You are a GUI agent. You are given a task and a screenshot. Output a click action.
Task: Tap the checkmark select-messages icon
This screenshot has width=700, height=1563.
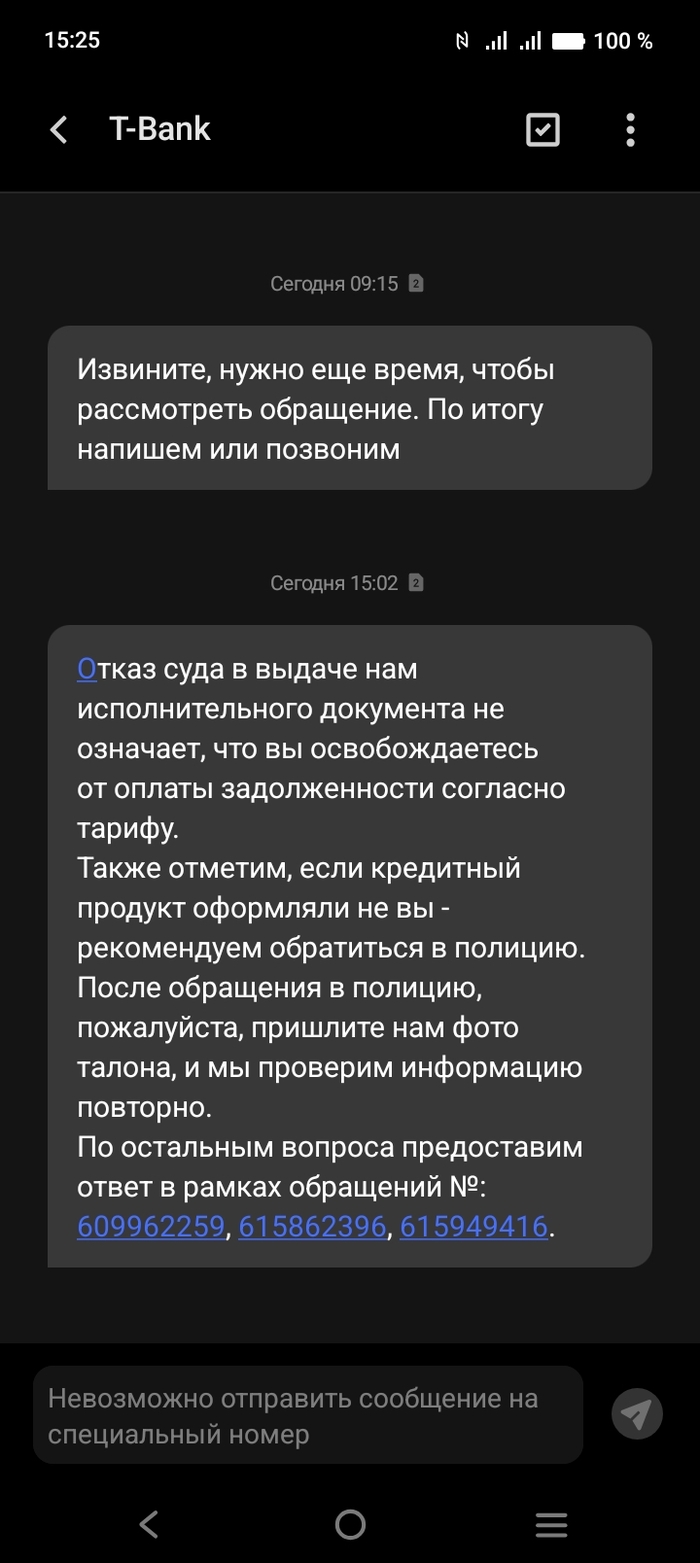pyautogui.click(x=543, y=130)
